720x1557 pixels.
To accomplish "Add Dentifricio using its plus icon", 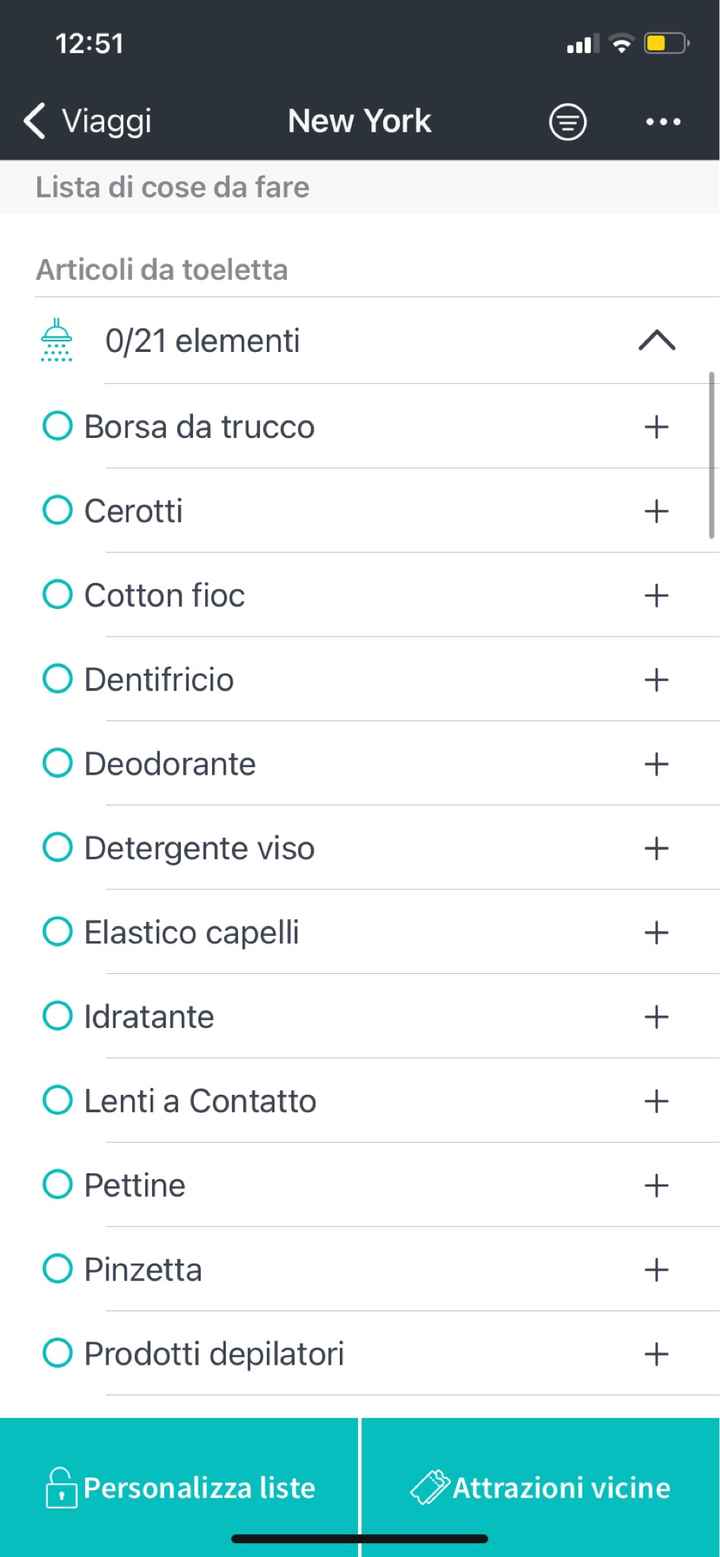I will click(x=657, y=679).
